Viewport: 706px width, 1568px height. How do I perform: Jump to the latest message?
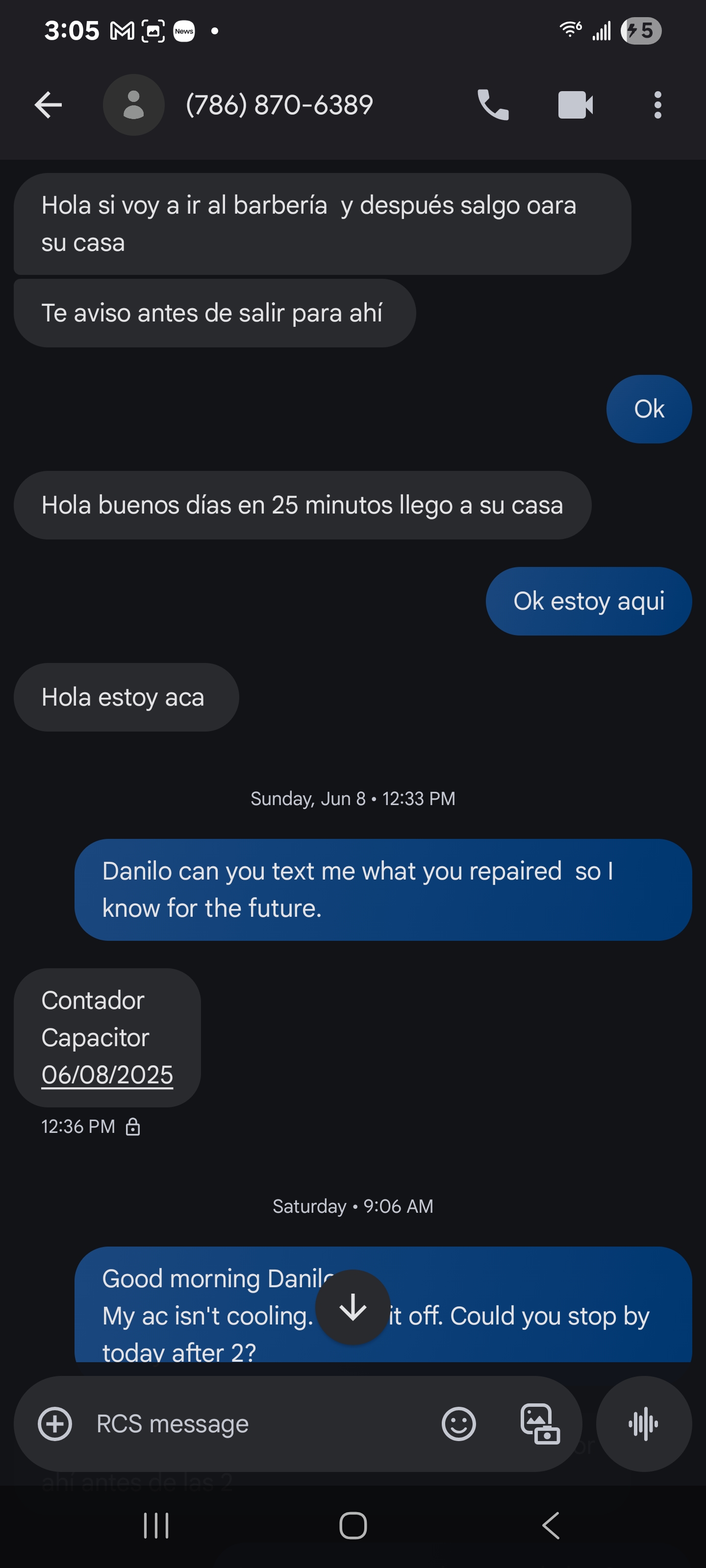click(x=353, y=1306)
